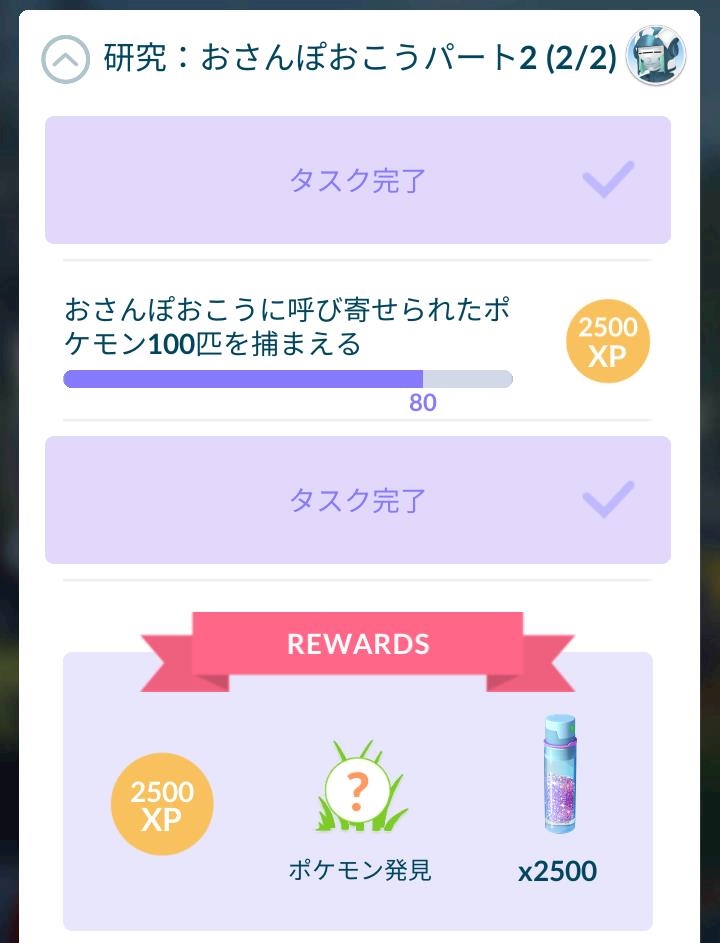Collapse the おさんぽおこう research section
The image size is (720, 943).
(65, 59)
